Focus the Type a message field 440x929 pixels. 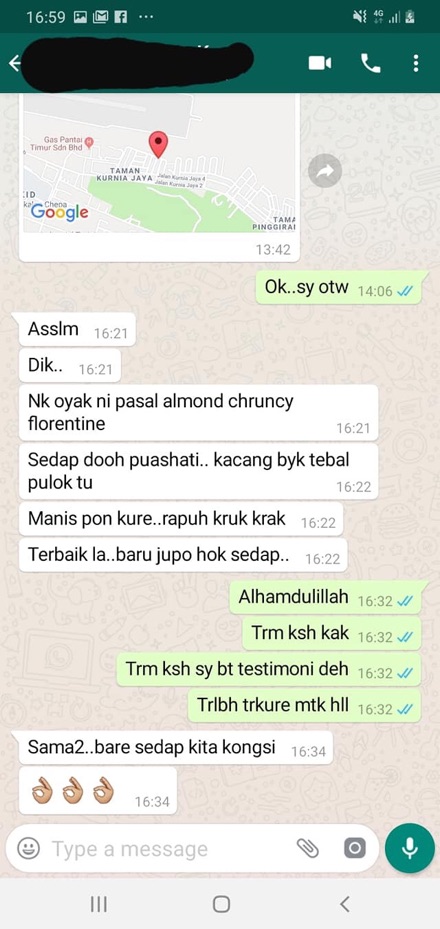(169, 849)
